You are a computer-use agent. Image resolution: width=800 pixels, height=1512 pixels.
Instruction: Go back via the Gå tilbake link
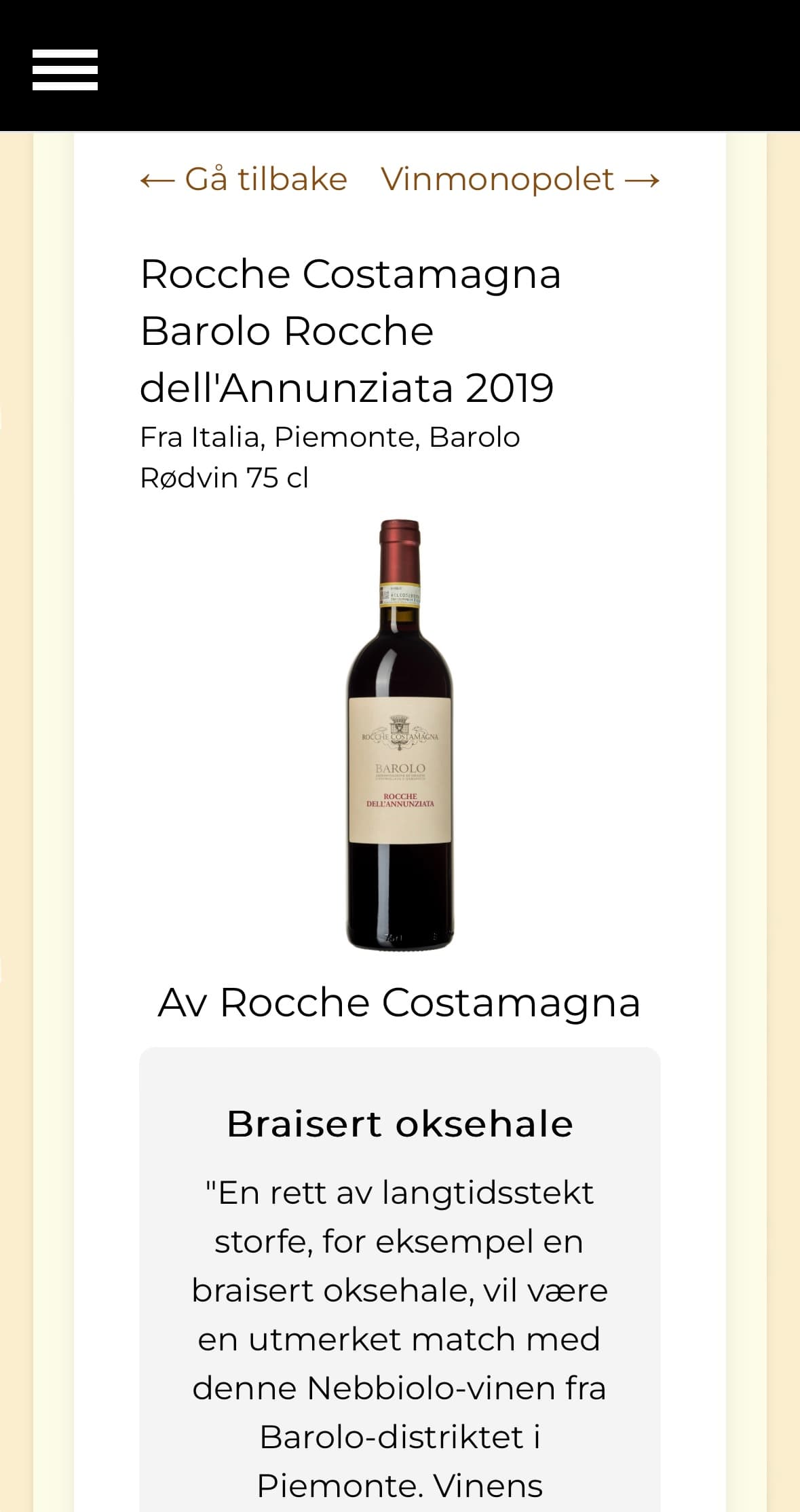(244, 180)
